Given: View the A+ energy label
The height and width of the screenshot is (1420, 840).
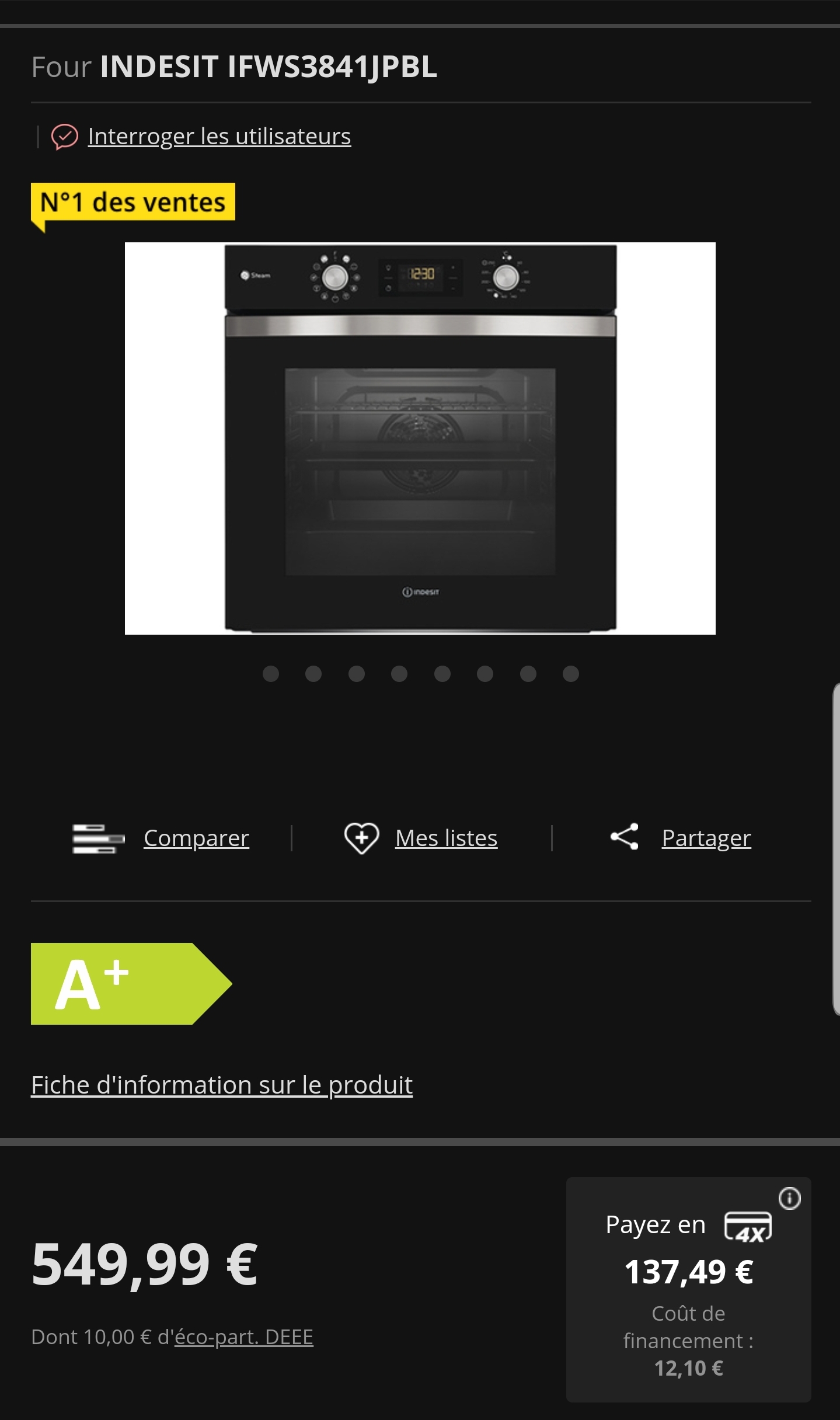Looking at the screenshot, I should tap(131, 984).
